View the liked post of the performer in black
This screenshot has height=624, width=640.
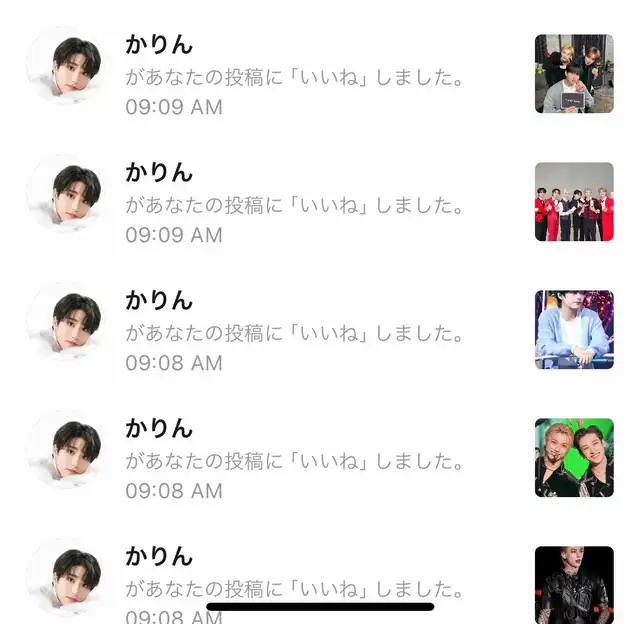pyautogui.click(x=574, y=584)
